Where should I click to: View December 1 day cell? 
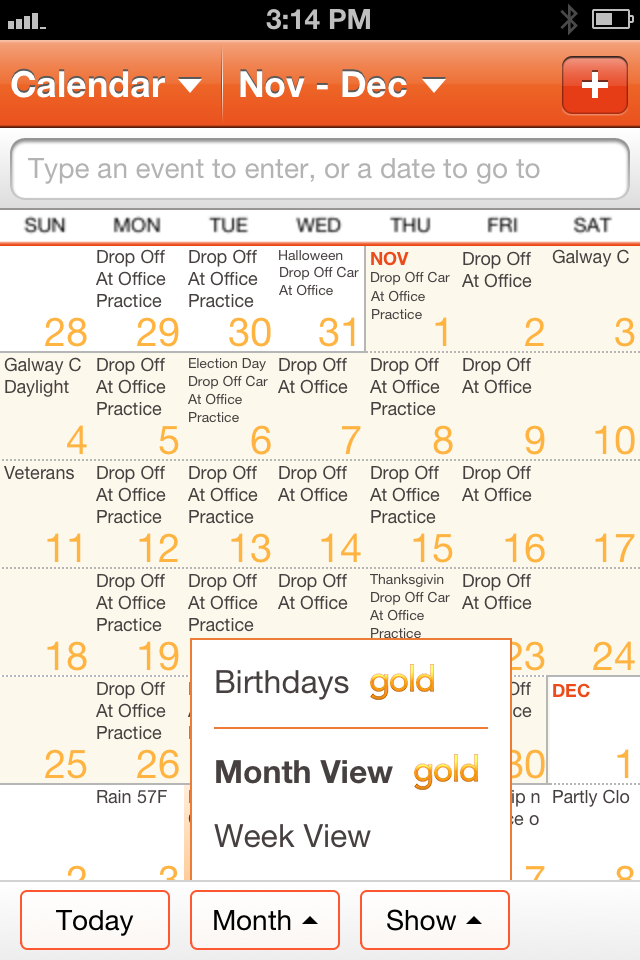point(593,730)
